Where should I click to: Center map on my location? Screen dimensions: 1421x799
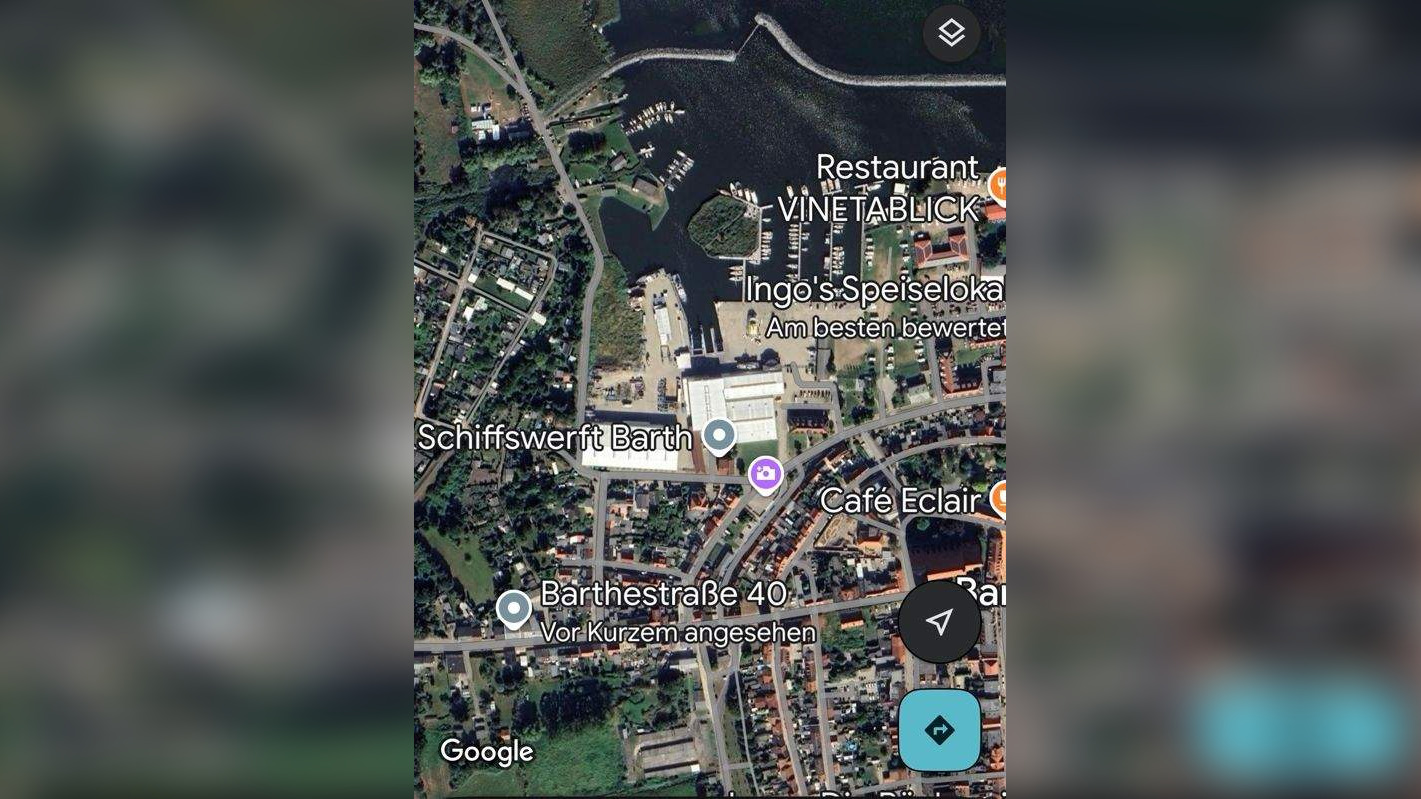[x=939, y=622]
